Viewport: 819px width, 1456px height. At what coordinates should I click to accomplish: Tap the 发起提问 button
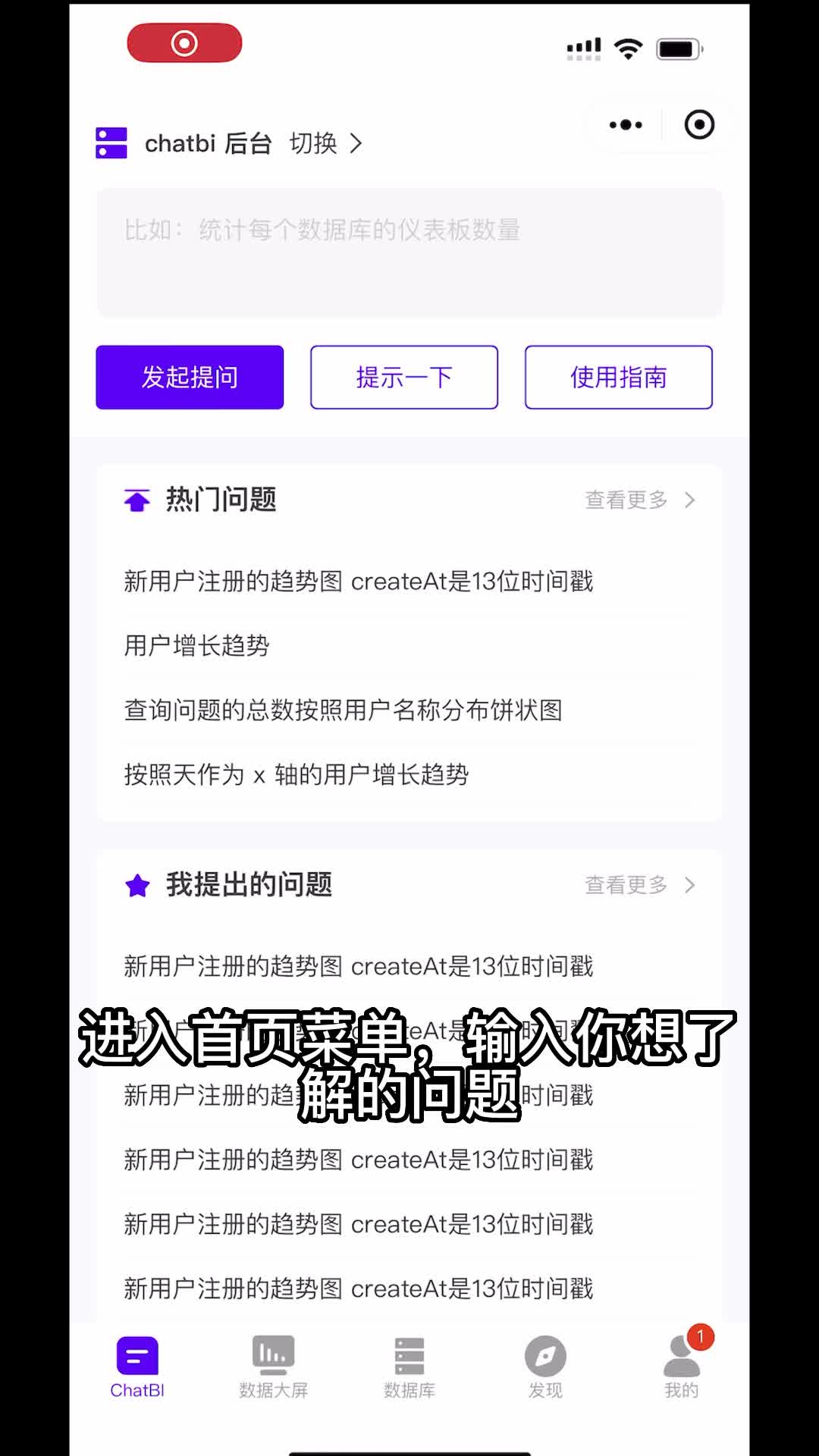190,378
